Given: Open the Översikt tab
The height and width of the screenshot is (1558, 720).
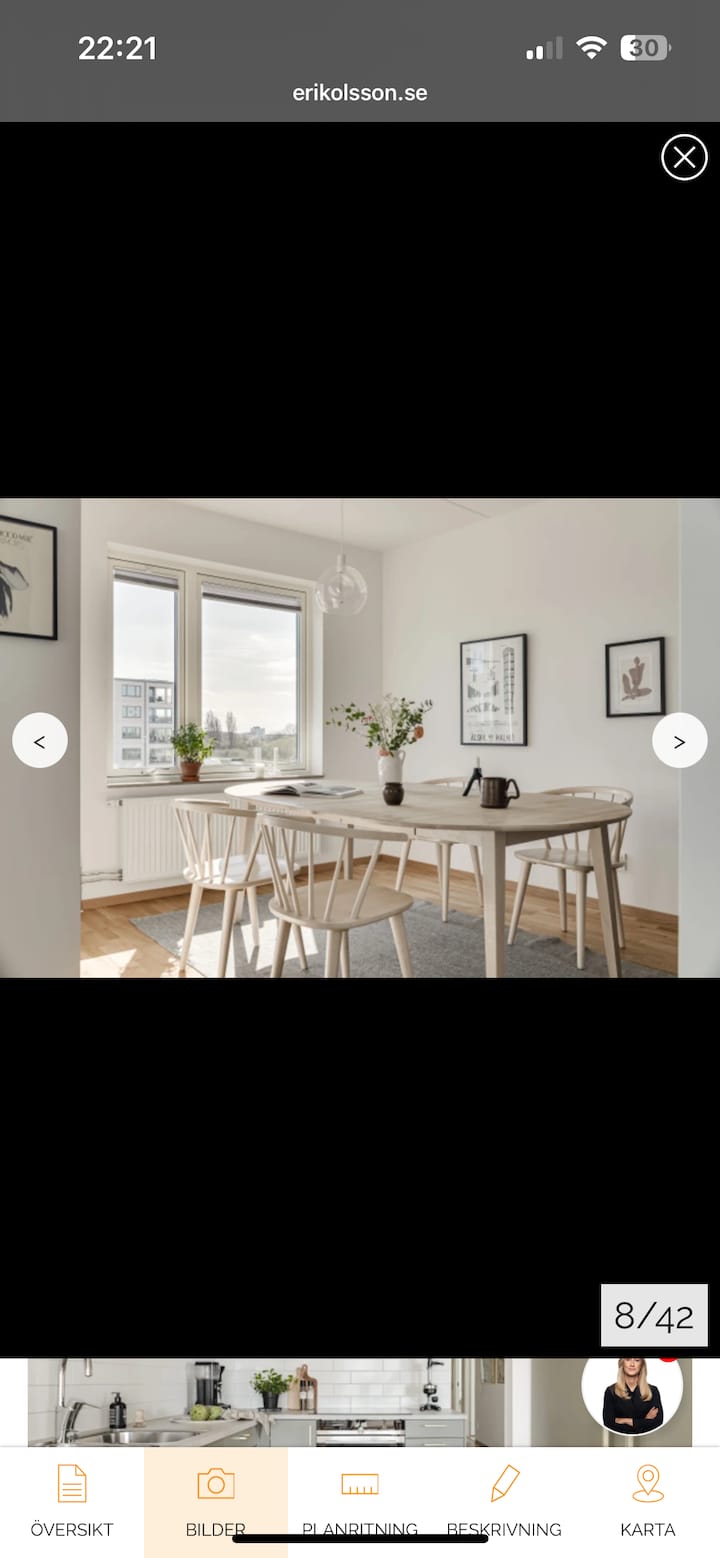Looking at the screenshot, I should [x=72, y=1500].
